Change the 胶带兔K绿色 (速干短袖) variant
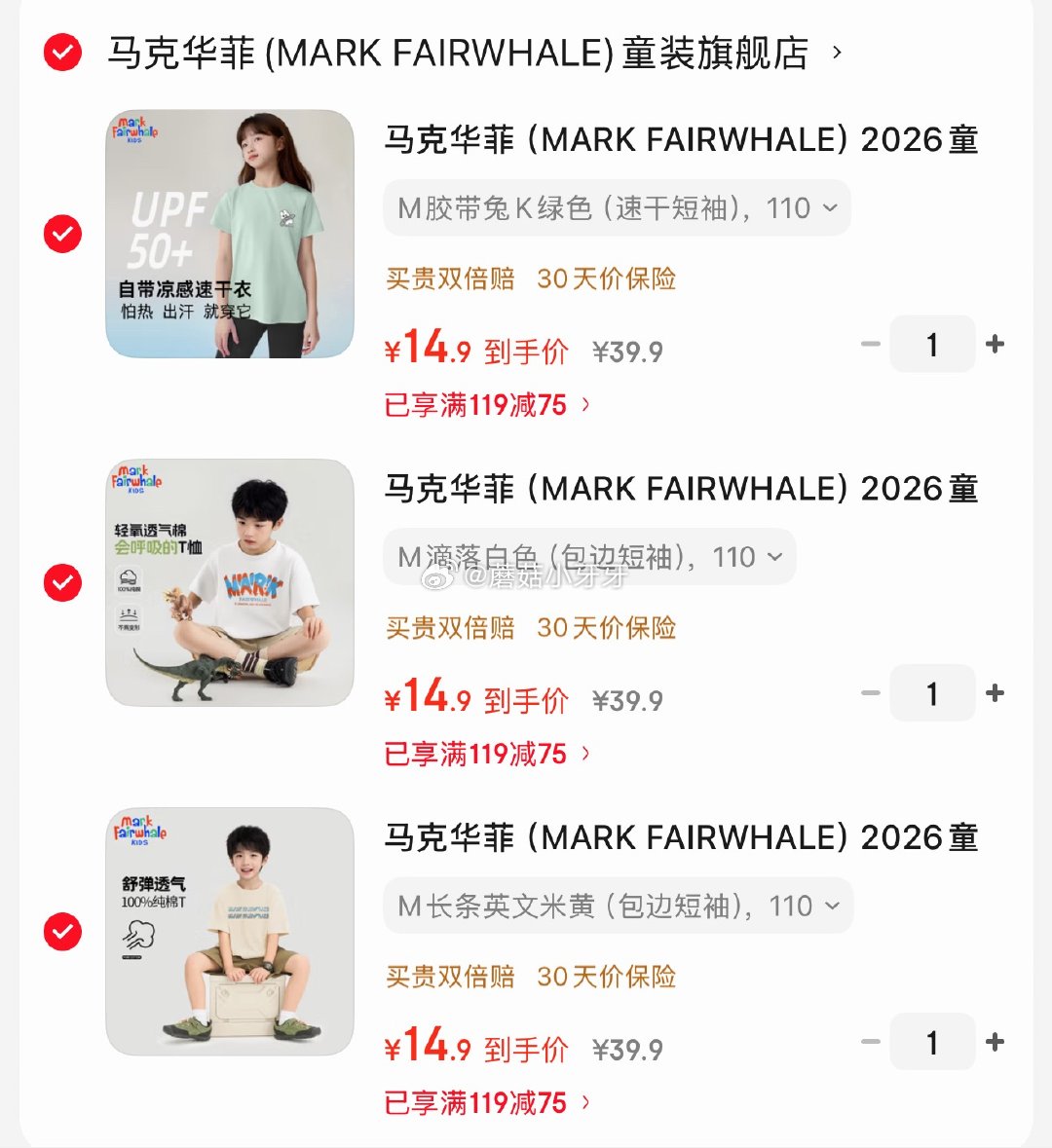The height and width of the screenshot is (1148, 1052). (617, 208)
